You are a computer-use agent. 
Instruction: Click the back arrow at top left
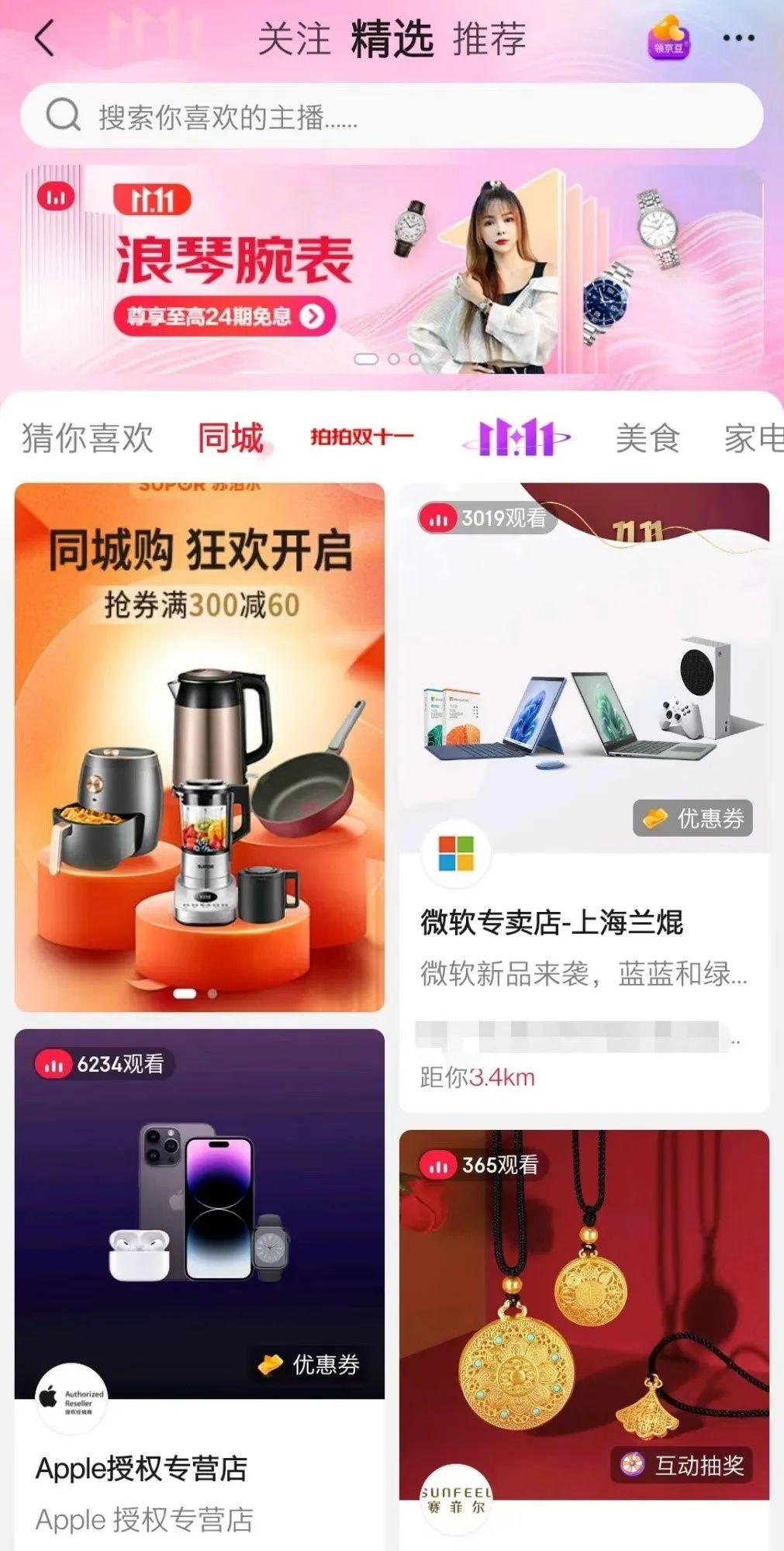[47, 36]
